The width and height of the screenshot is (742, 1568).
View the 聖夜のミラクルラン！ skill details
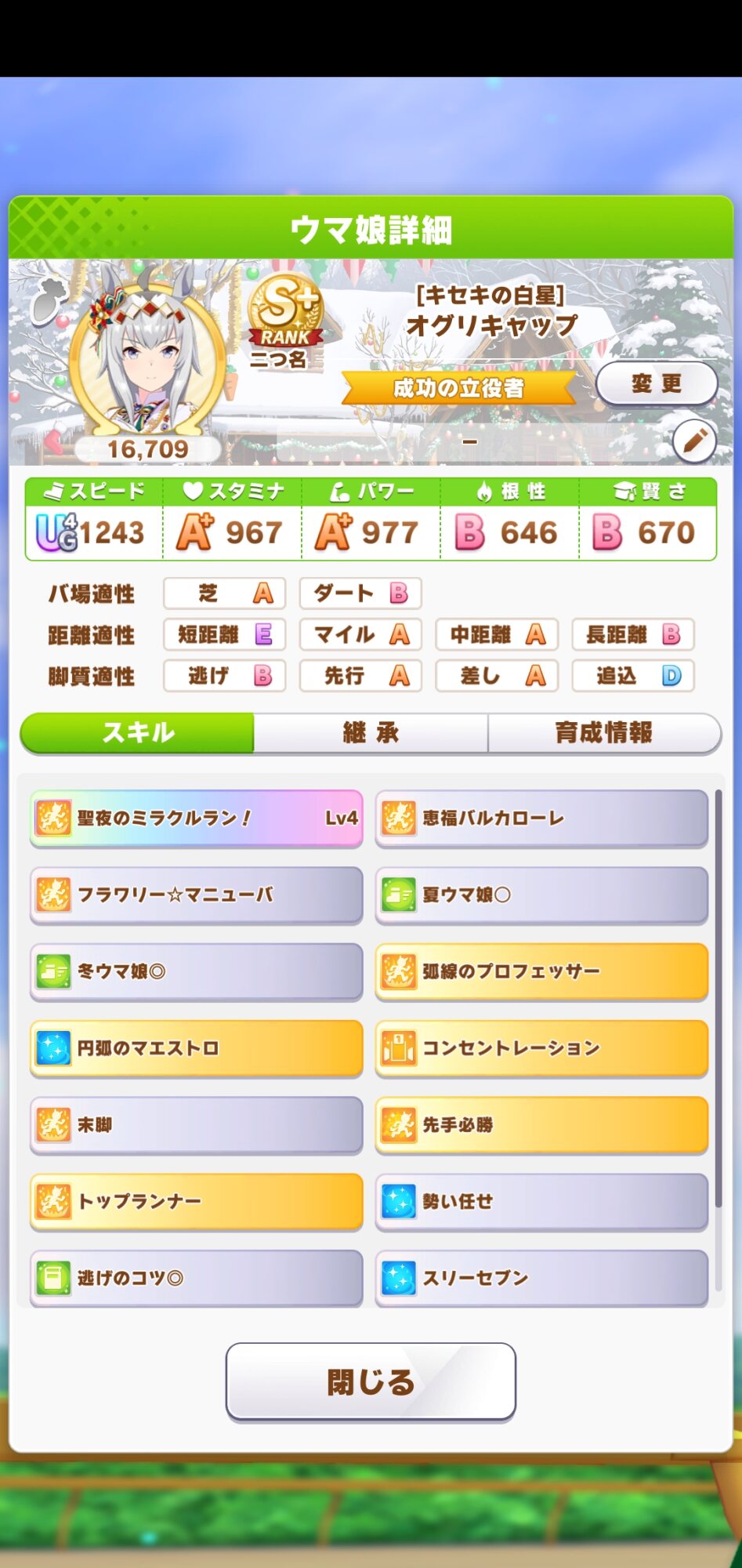196,818
